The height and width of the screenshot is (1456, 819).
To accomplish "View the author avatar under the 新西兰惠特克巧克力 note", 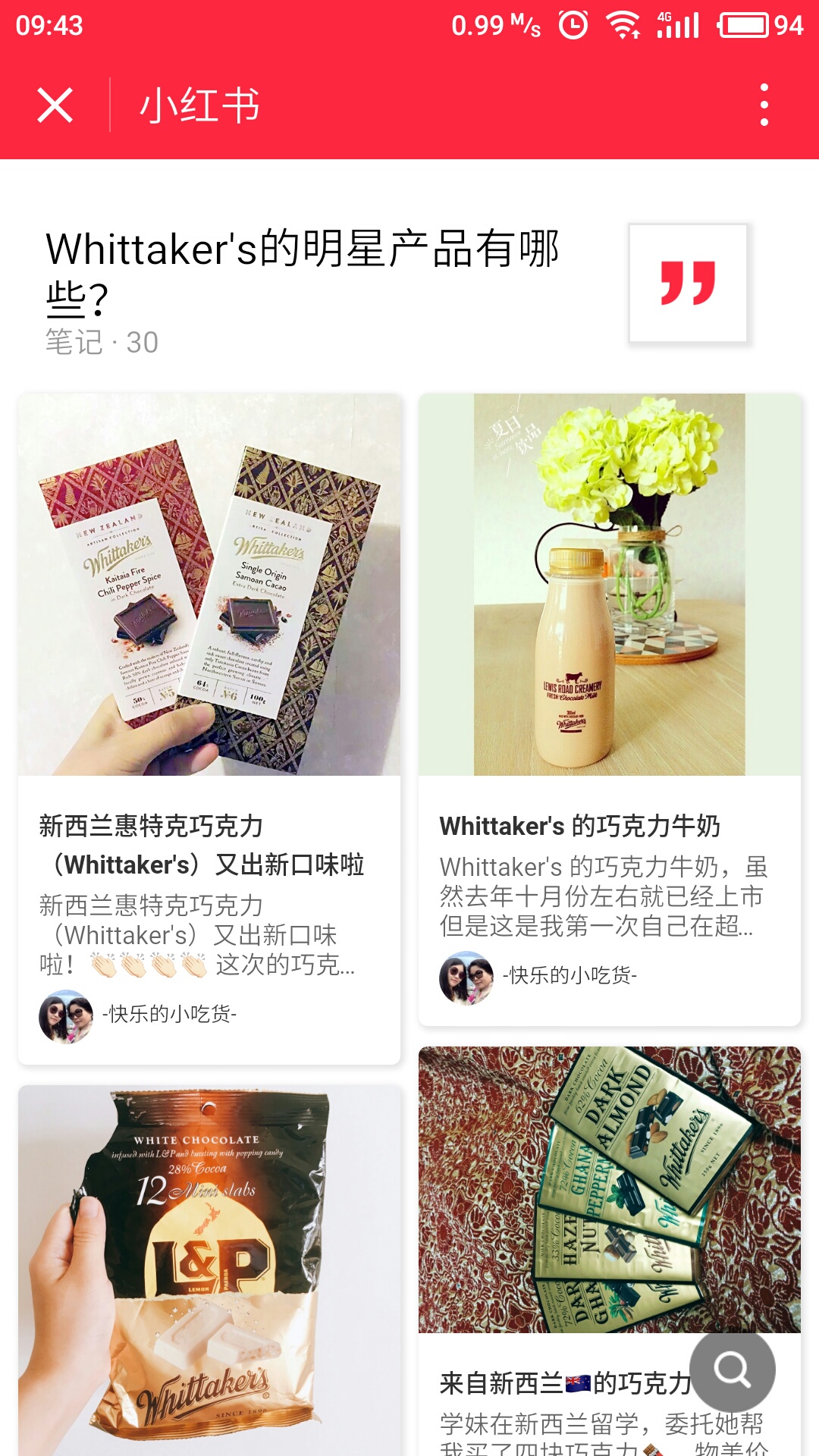I will point(66,1015).
